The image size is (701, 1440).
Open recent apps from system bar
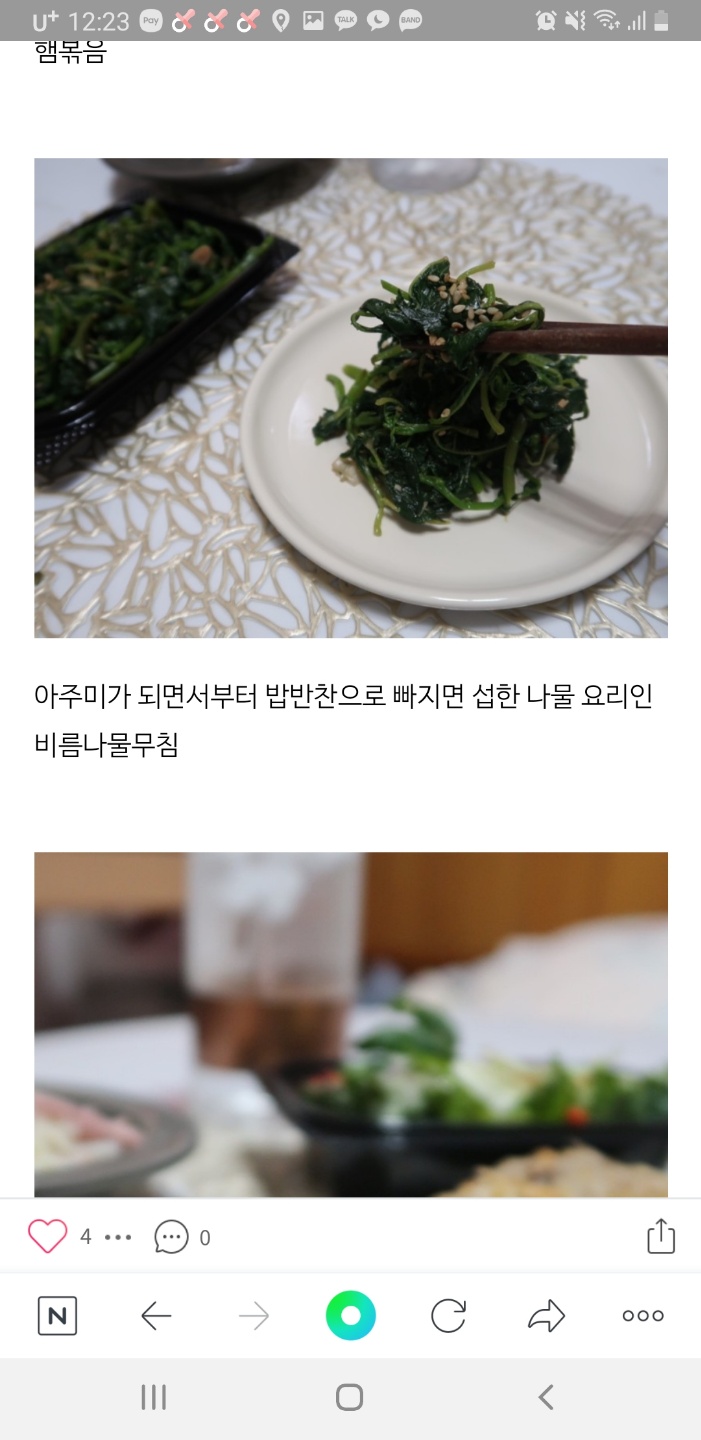(153, 1397)
